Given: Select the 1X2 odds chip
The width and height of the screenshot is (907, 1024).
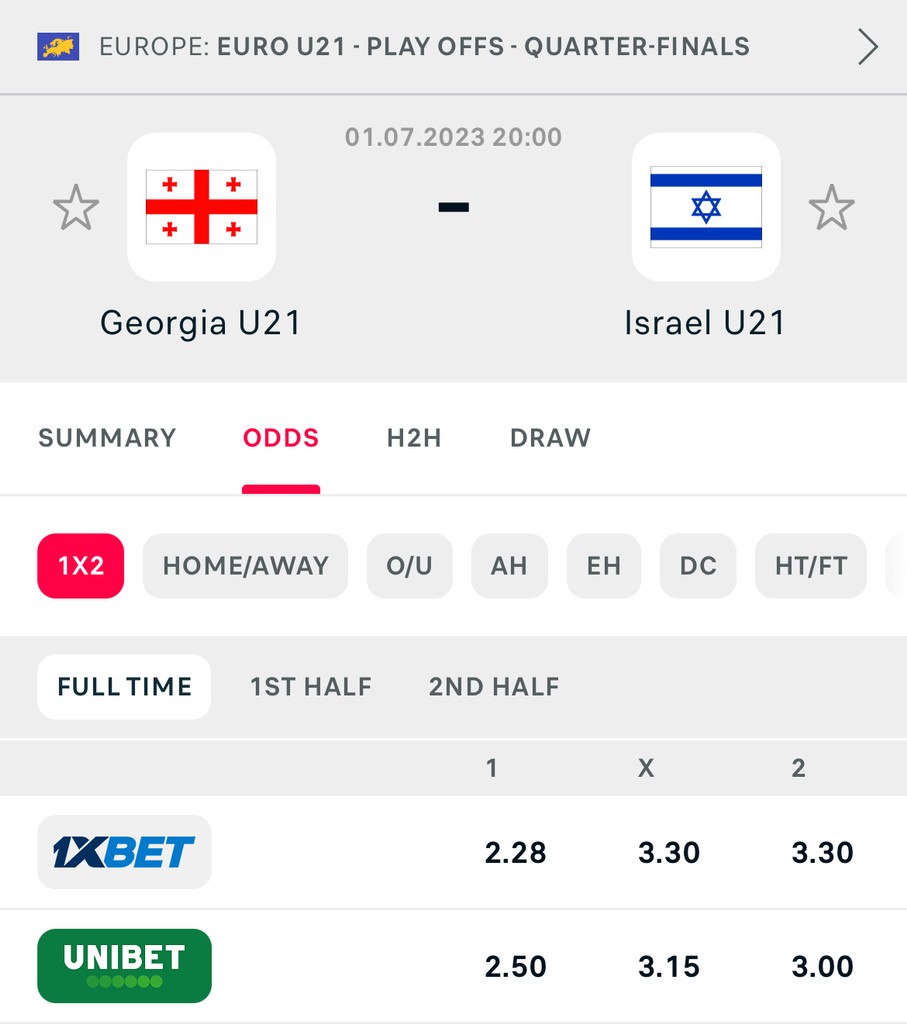Looking at the screenshot, I should pos(81,566).
